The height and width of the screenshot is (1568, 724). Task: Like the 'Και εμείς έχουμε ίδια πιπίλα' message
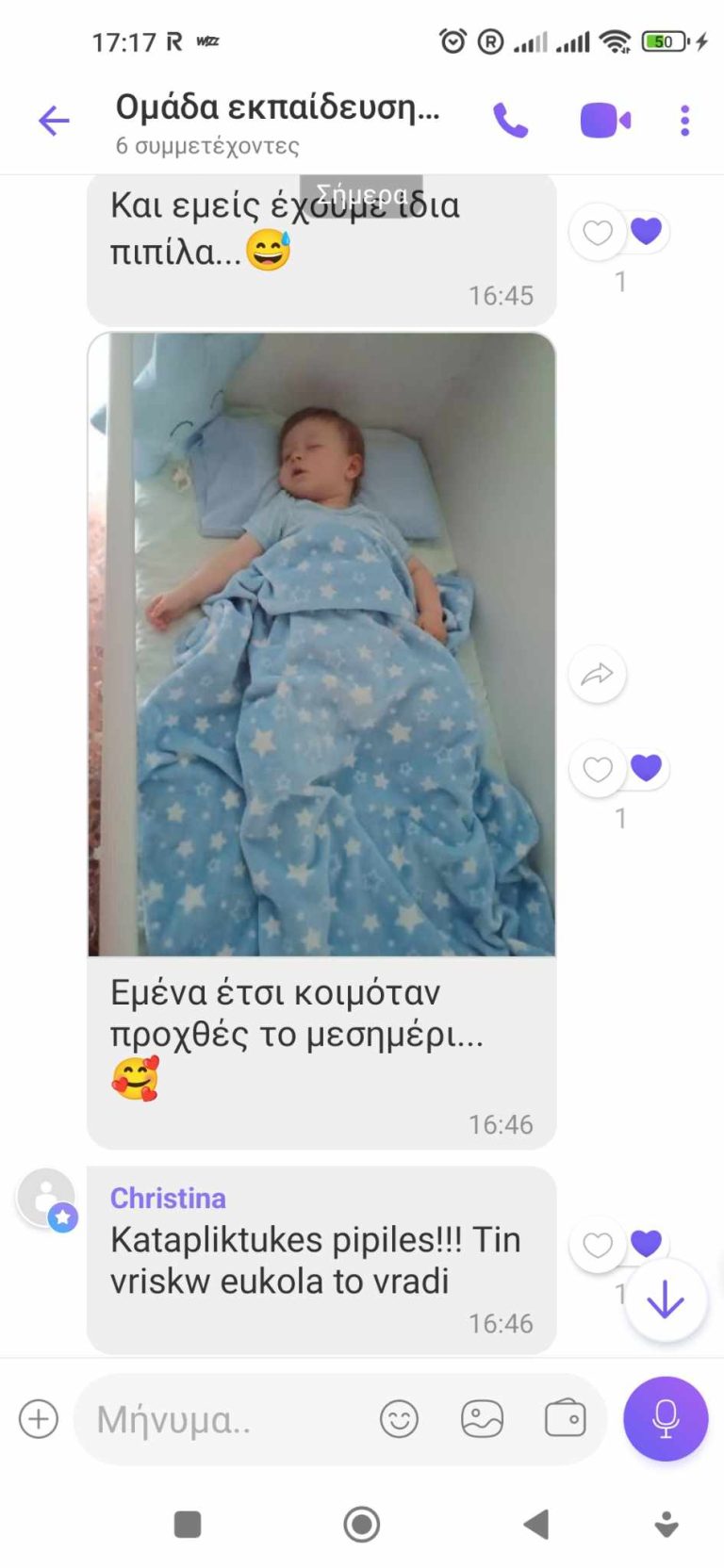coord(598,232)
